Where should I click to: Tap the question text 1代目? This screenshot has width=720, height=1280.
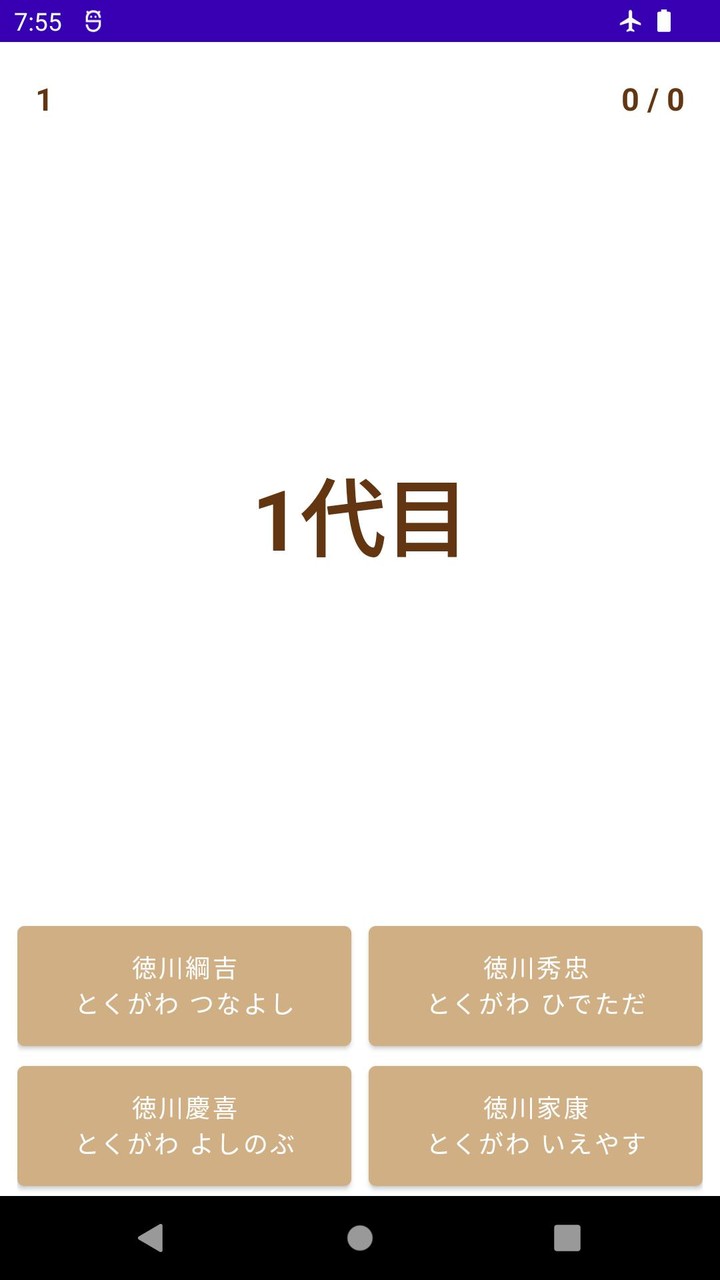(x=360, y=520)
